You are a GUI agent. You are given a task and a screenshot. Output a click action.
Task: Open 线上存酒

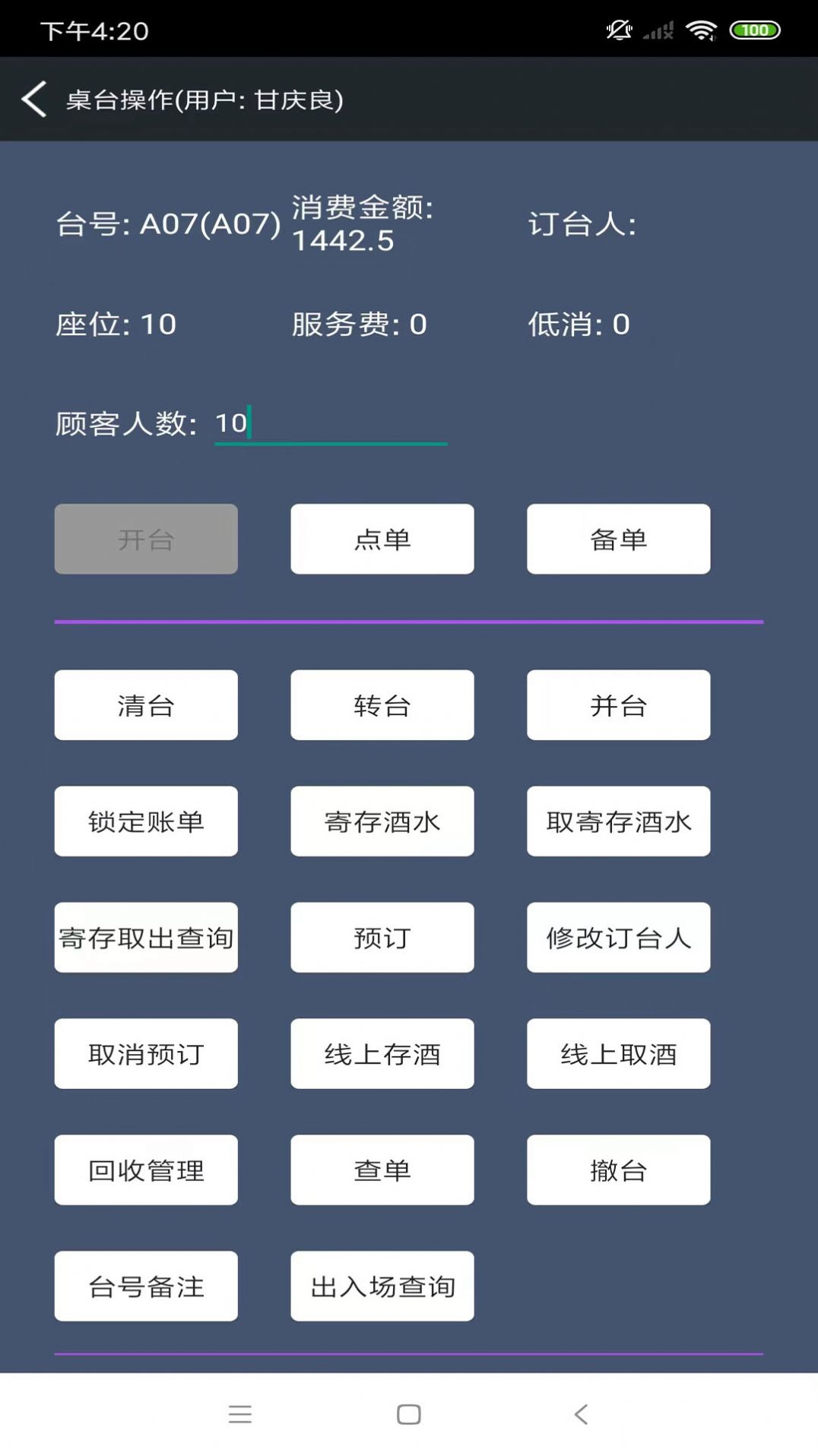tap(382, 1054)
